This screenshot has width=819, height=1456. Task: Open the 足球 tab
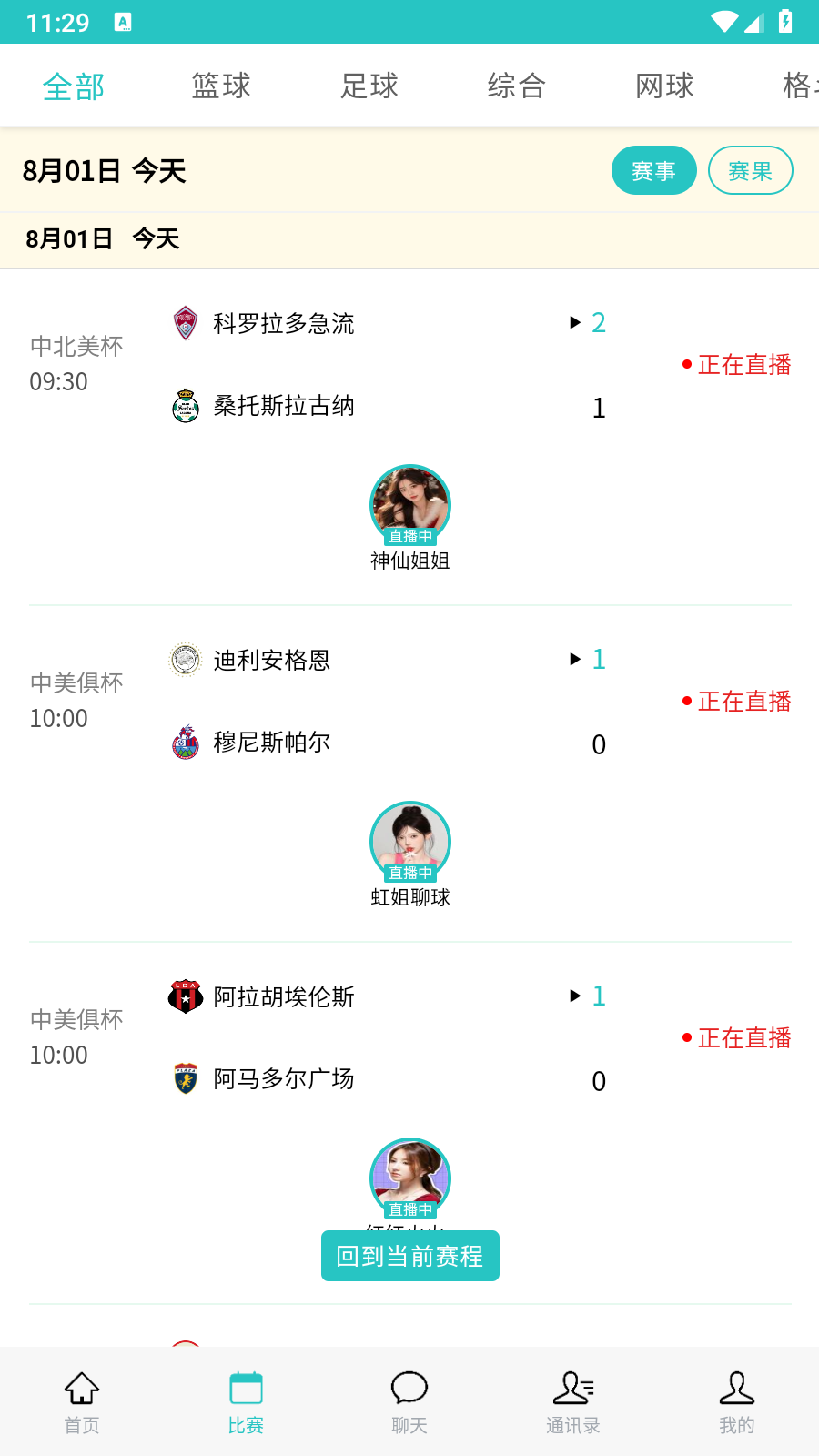pos(369,85)
